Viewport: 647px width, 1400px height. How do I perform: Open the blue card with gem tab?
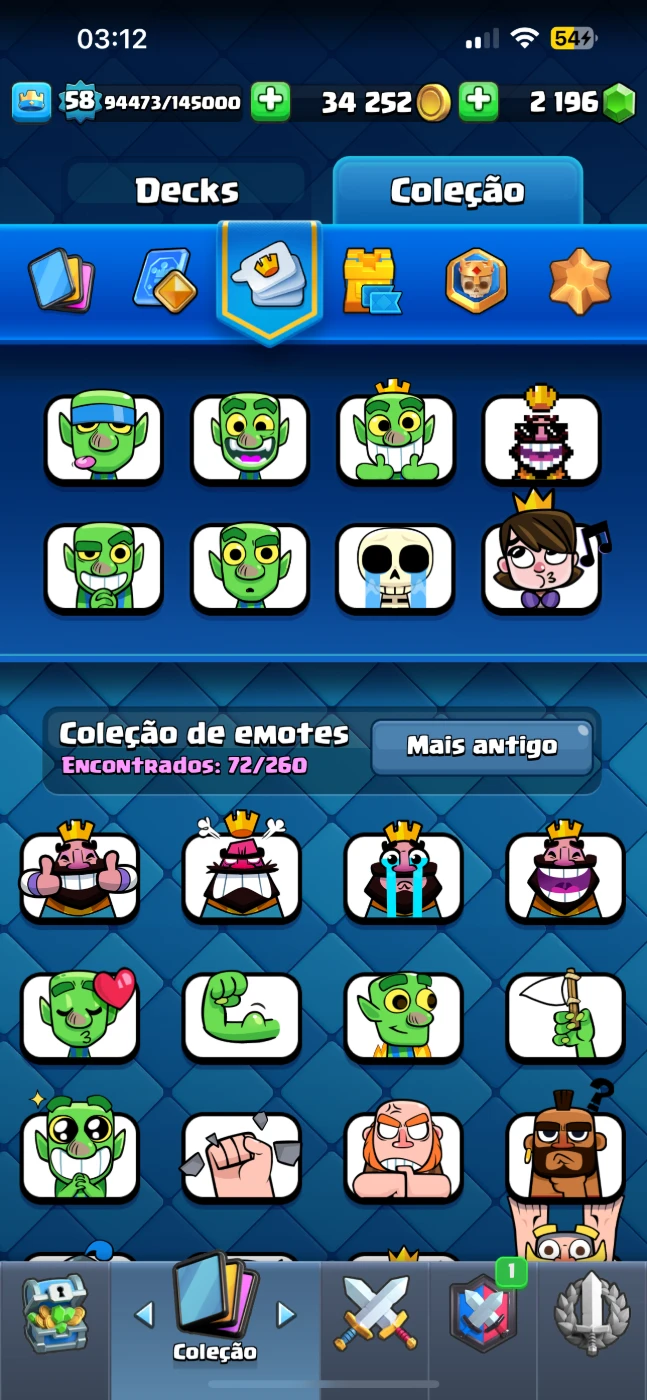click(164, 280)
